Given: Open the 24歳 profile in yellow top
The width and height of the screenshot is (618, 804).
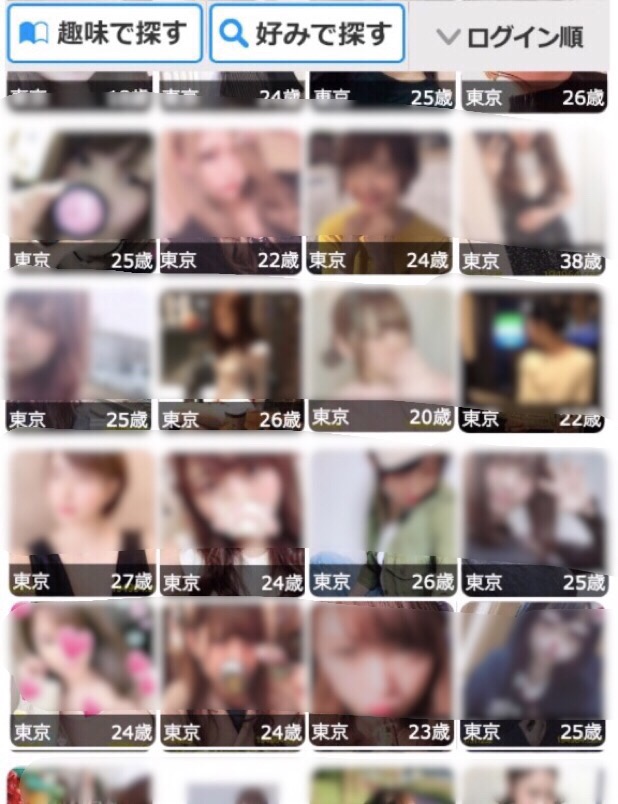Looking at the screenshot, I should (x=381, y=202).
